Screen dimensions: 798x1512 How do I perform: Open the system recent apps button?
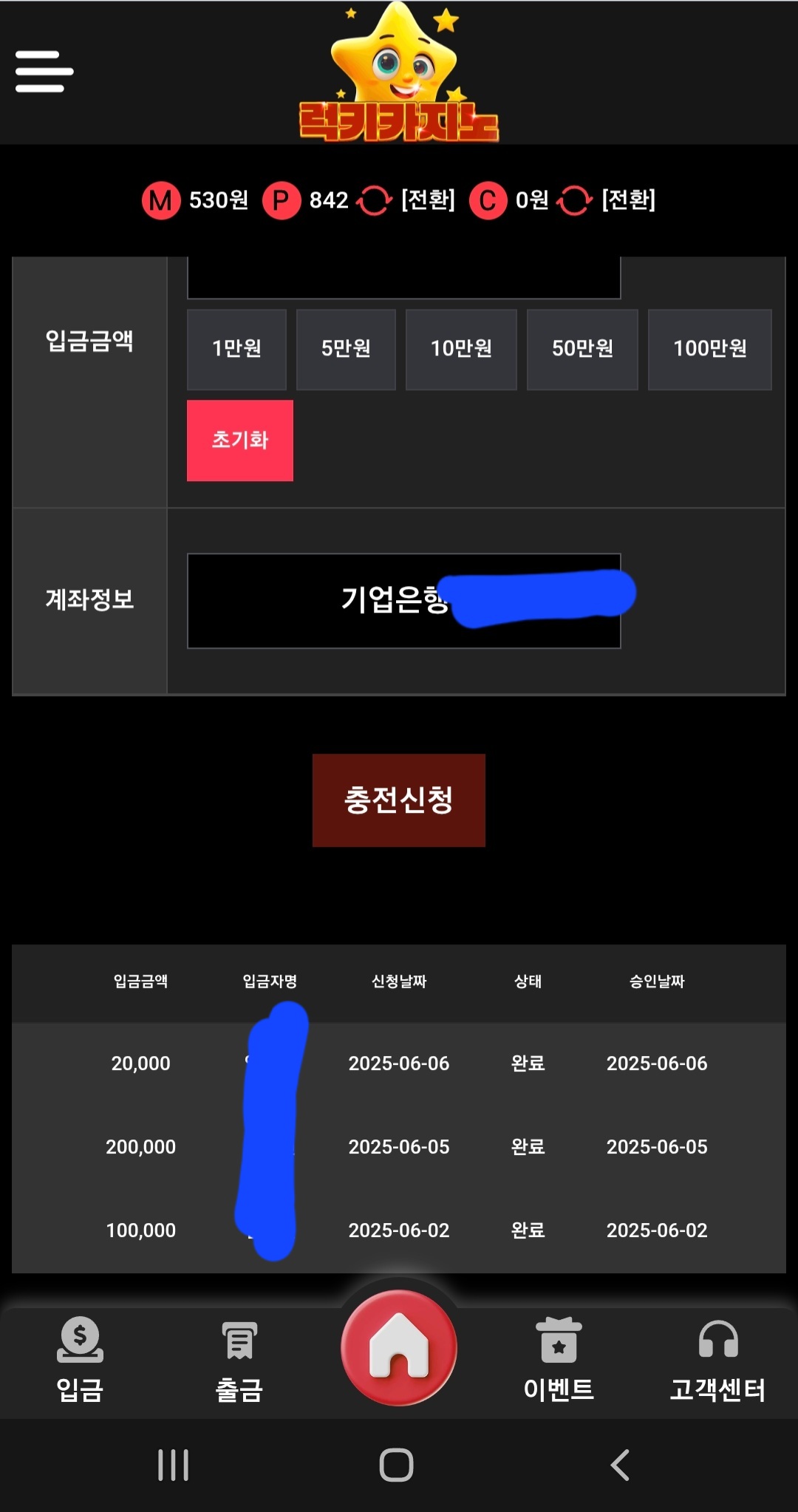point(174,1465)
